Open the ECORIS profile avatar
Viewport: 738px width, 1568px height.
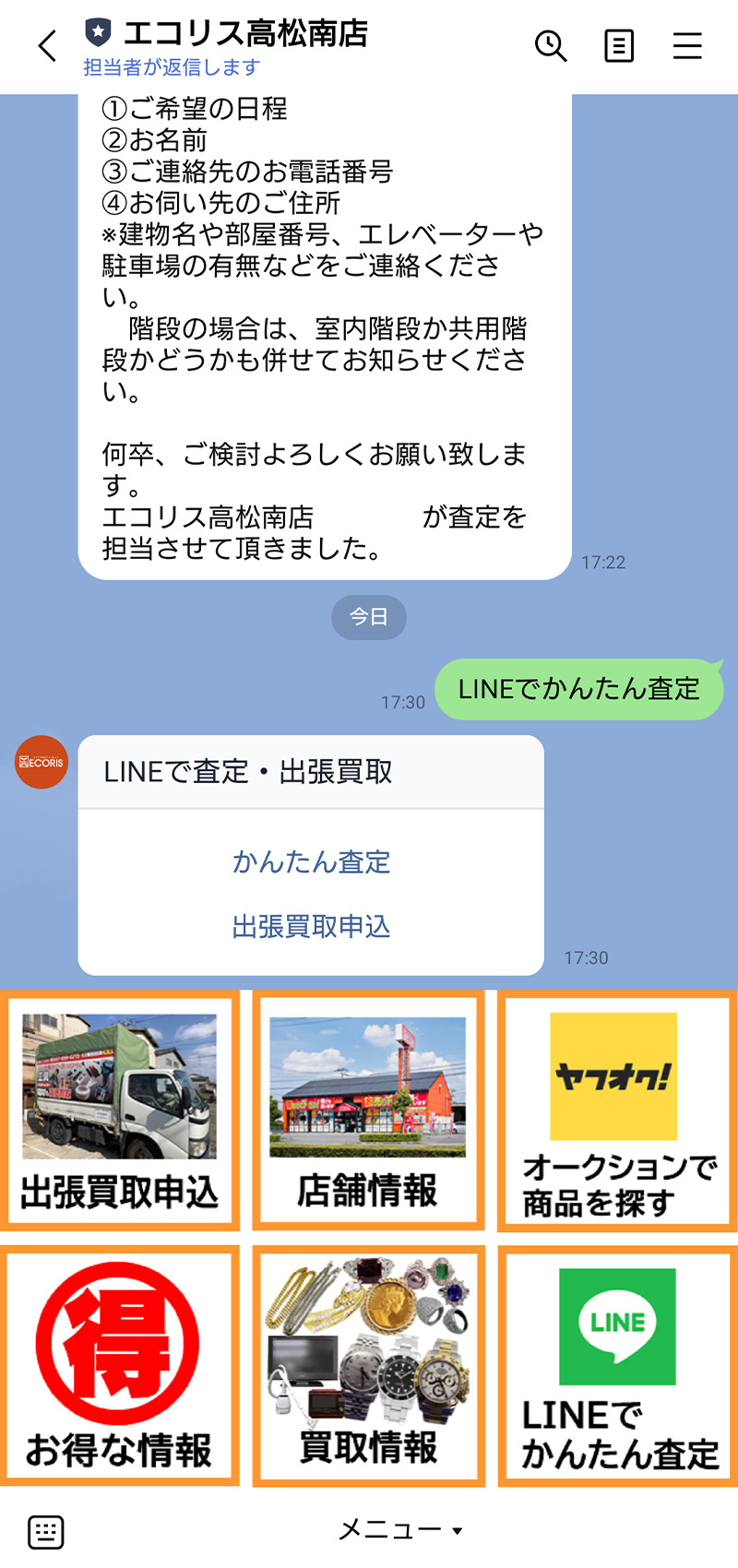click(42, 762)
